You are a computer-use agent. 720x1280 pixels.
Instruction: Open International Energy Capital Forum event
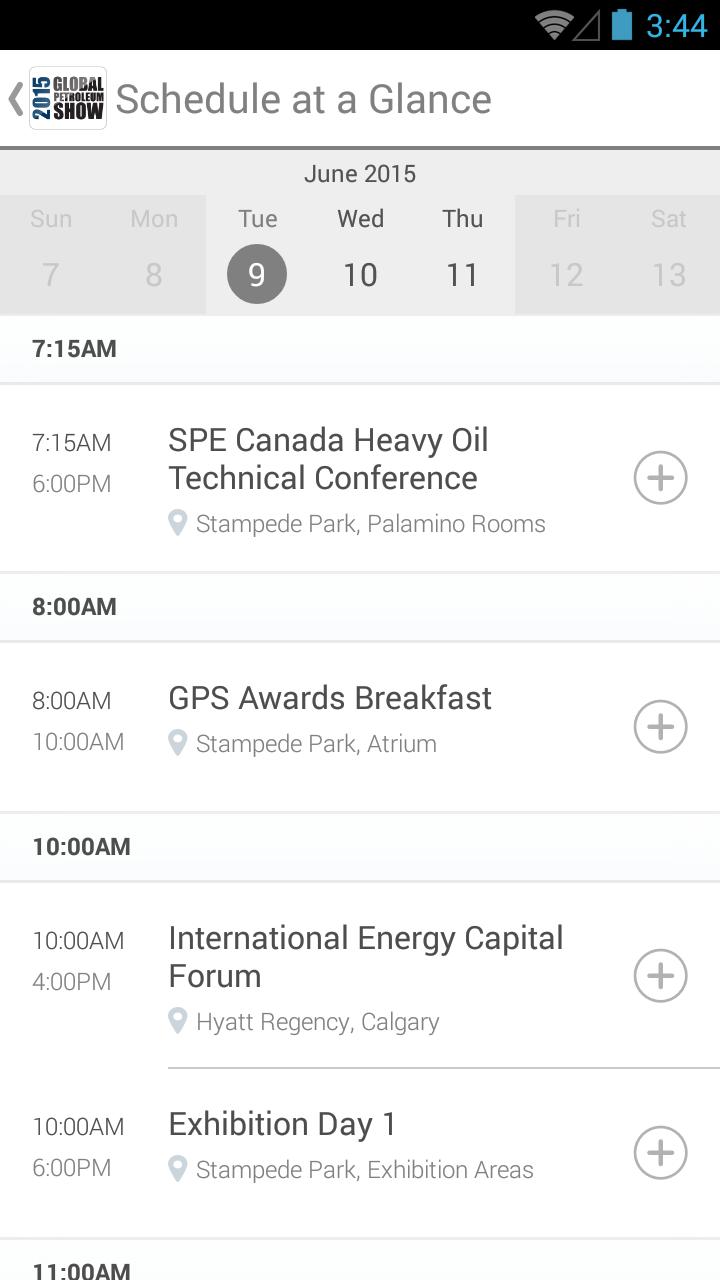(x=365, y=957)
